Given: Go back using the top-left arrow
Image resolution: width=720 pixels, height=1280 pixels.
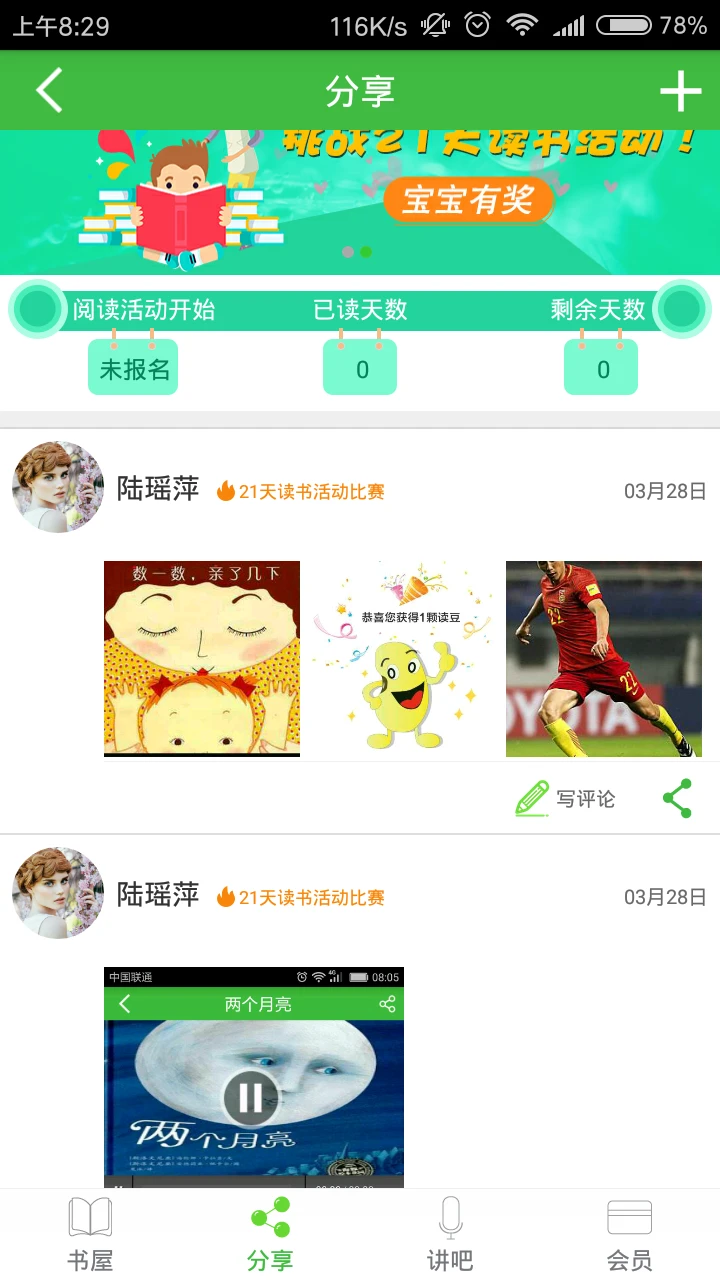Looking at the screenshot, I should point(48,91).
